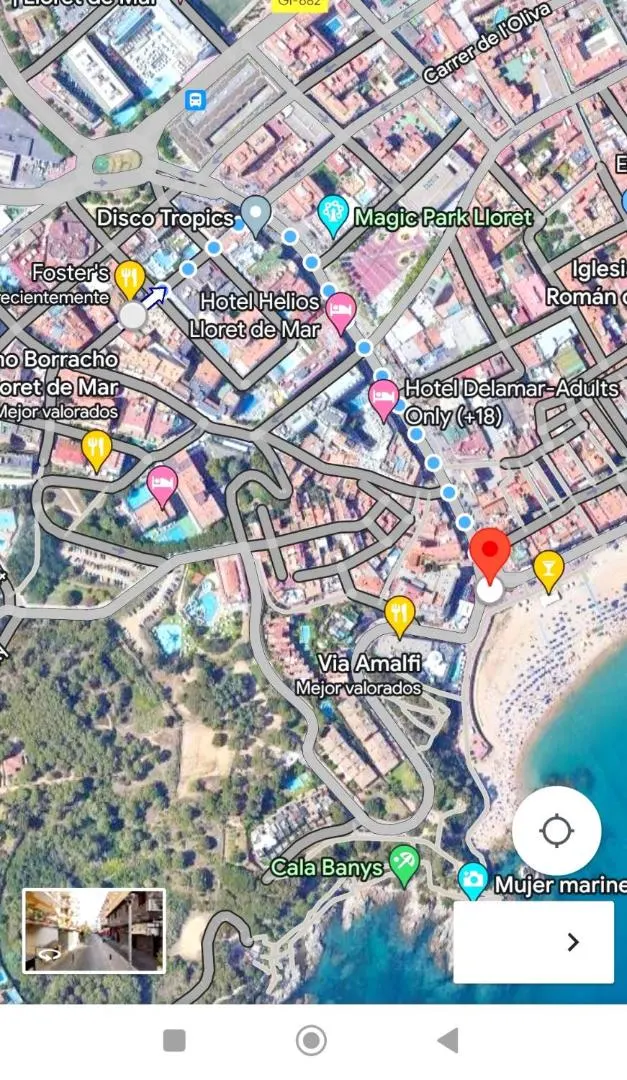Open the Street View thumbnail

94,931
